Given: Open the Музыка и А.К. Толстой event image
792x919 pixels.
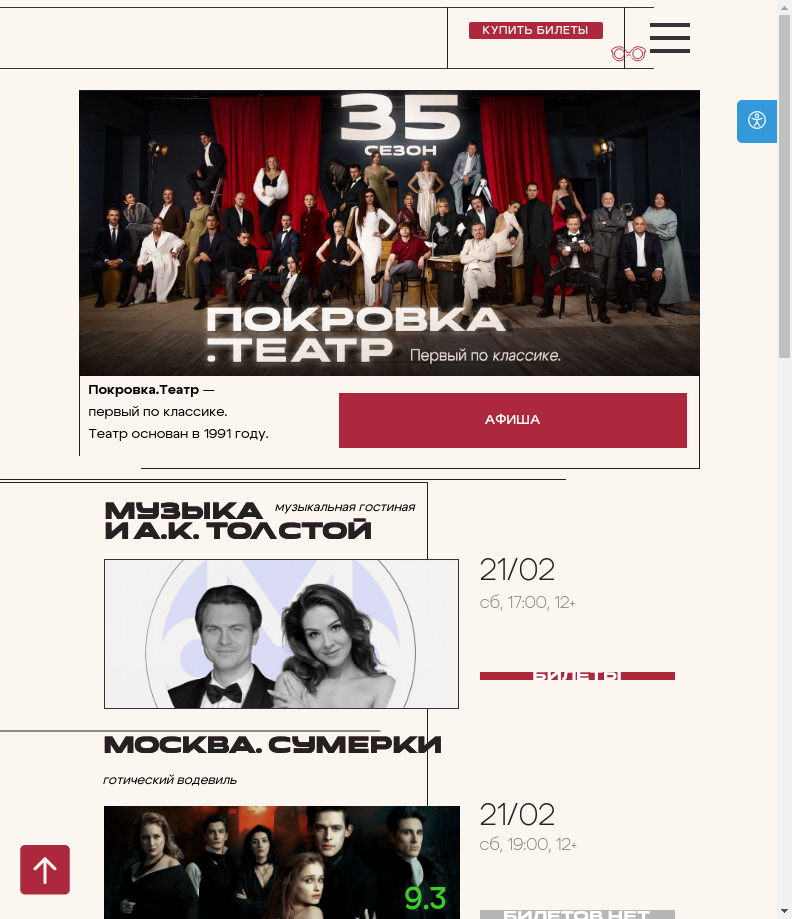Looking at the screenshot, I should 281,634.
